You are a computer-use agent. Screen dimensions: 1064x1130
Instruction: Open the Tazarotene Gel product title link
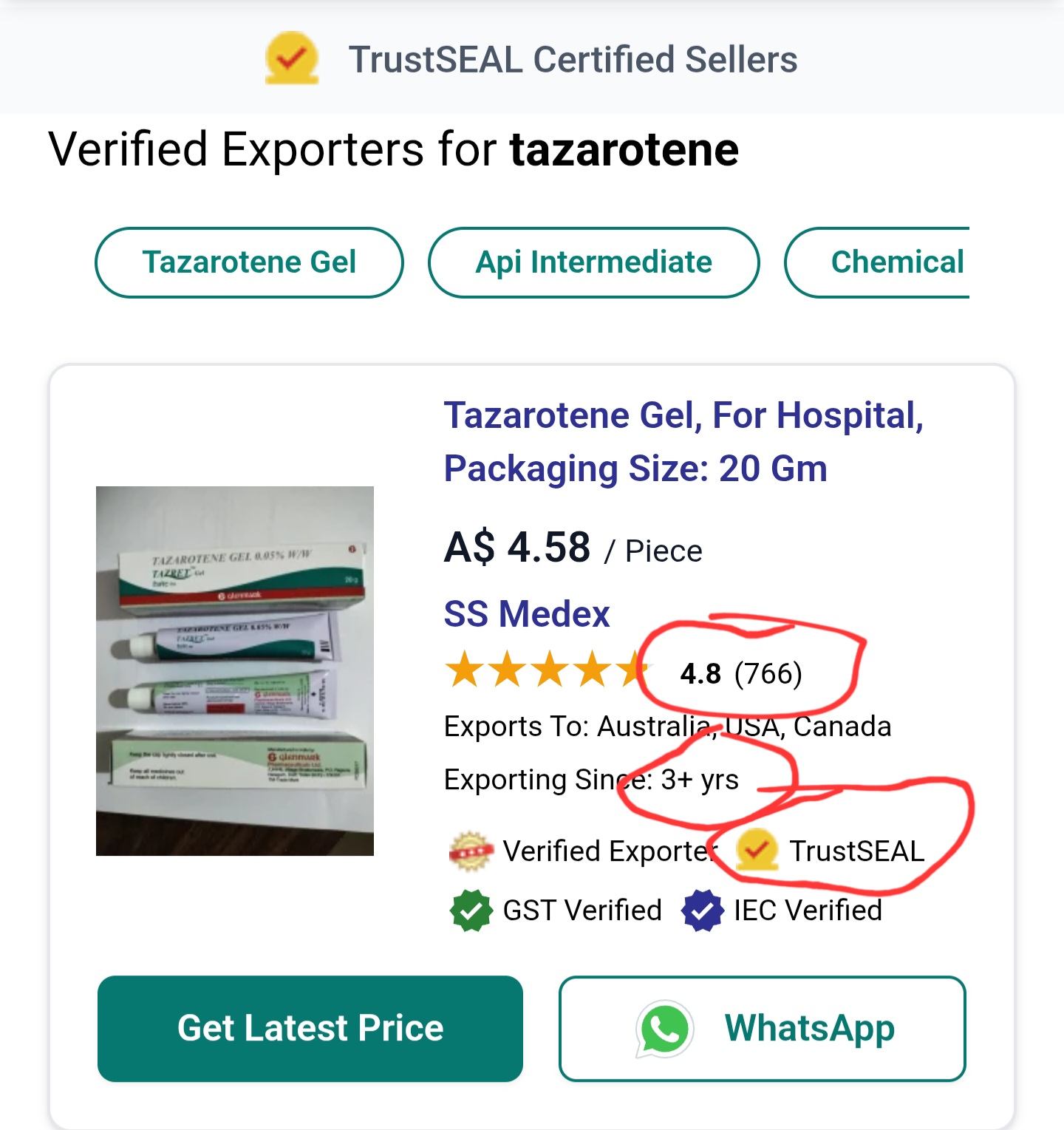pyautogui.click(x=683, y=441)
